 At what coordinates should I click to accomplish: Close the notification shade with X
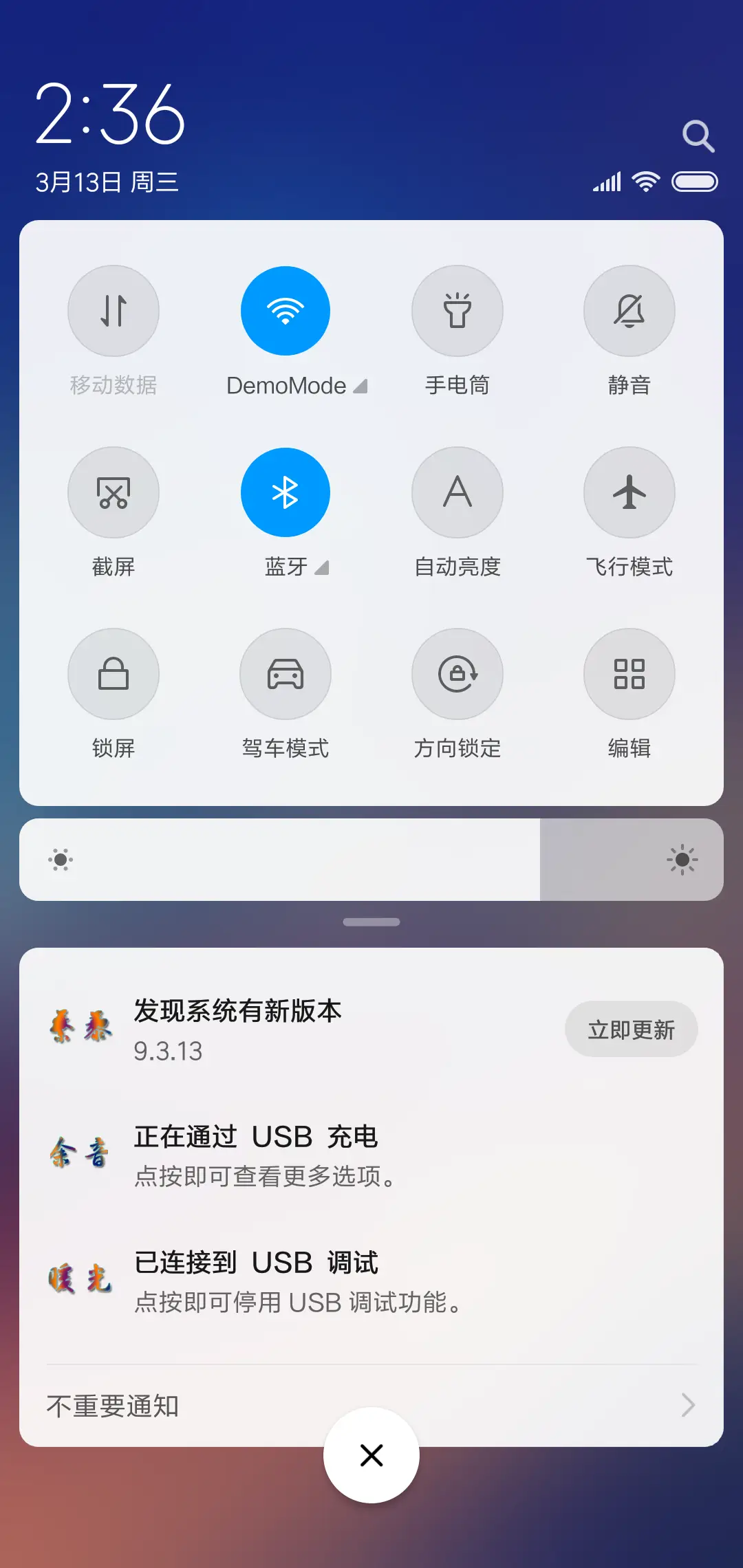click(x=371, y=1455)
